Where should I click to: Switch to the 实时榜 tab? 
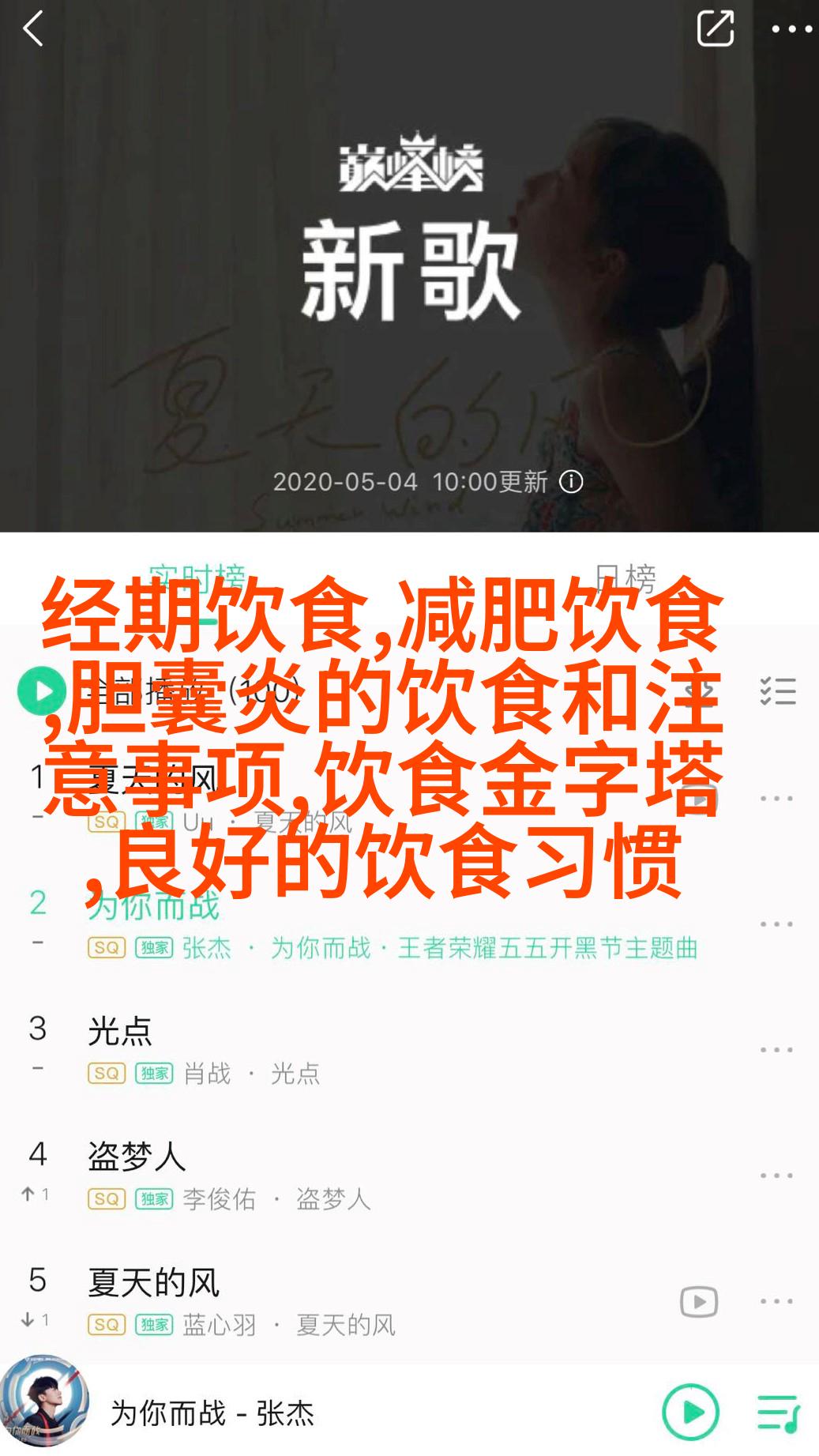197,578
